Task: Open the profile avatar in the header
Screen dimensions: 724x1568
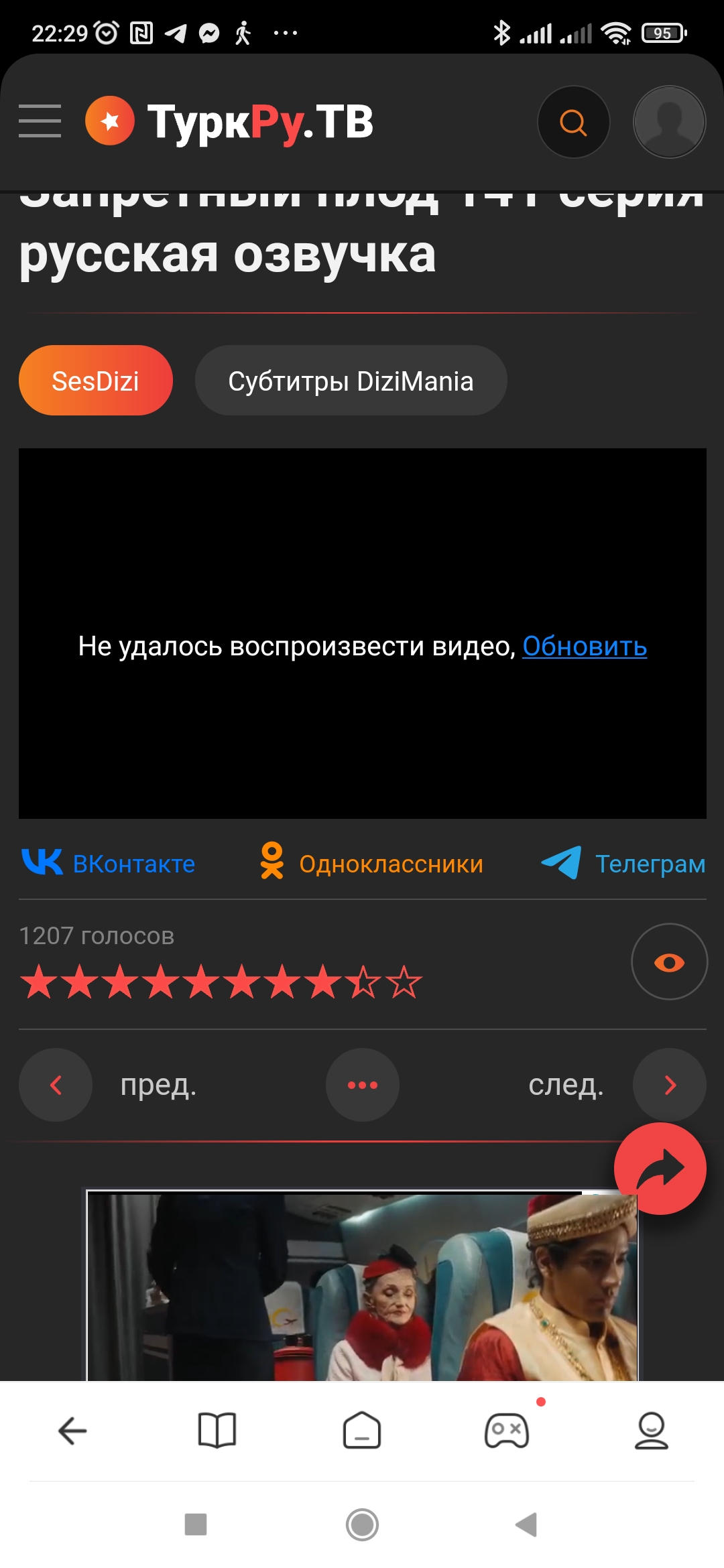Action: (x=669, y=122)
